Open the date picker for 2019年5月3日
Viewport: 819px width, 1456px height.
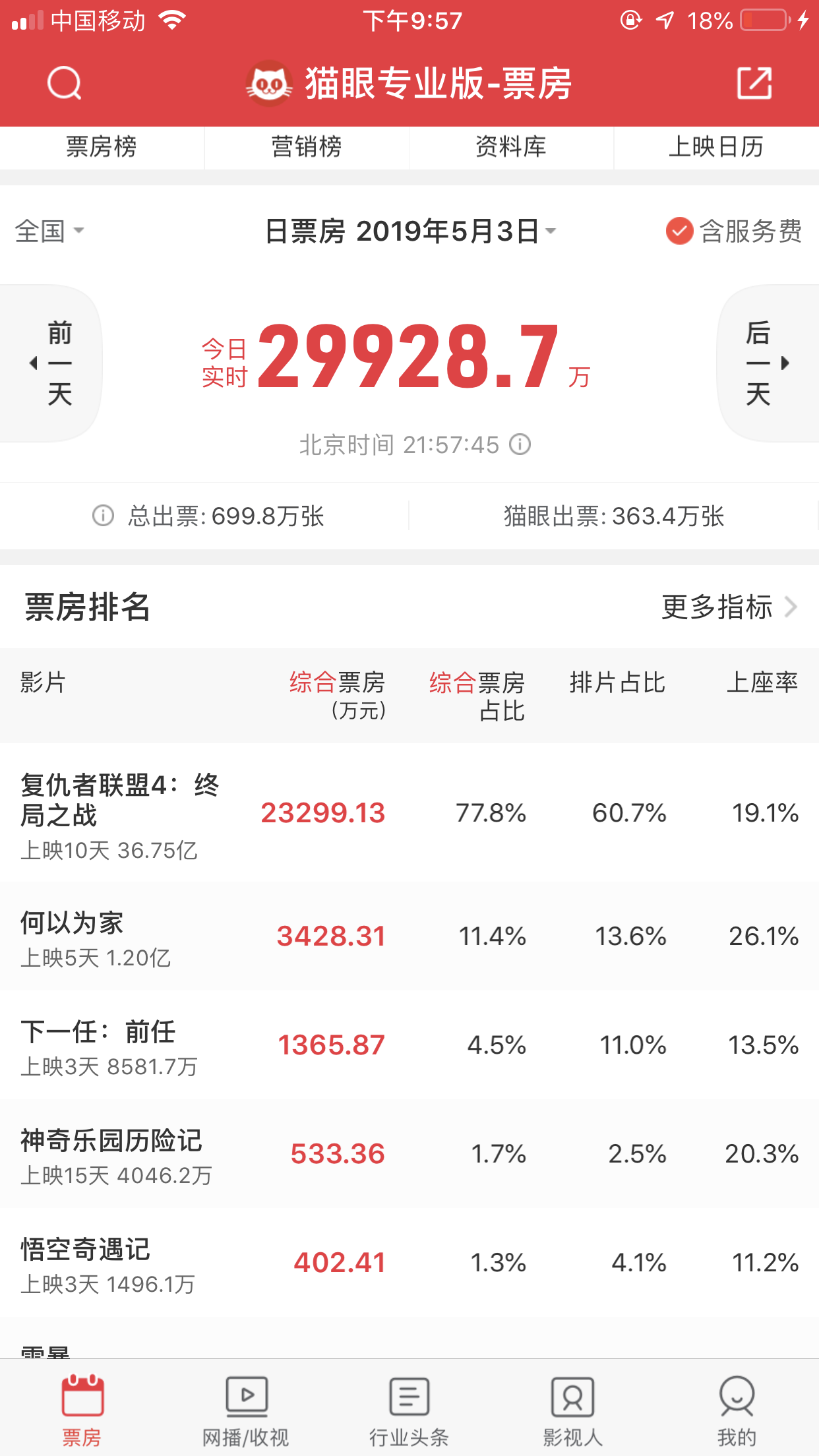411,231
